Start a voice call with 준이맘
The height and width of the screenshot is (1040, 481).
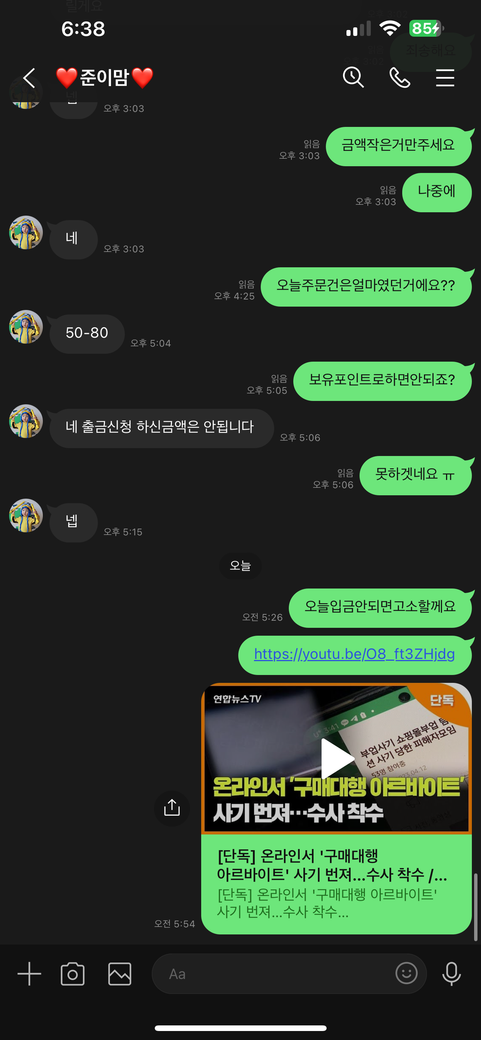(x=399, y=78)
